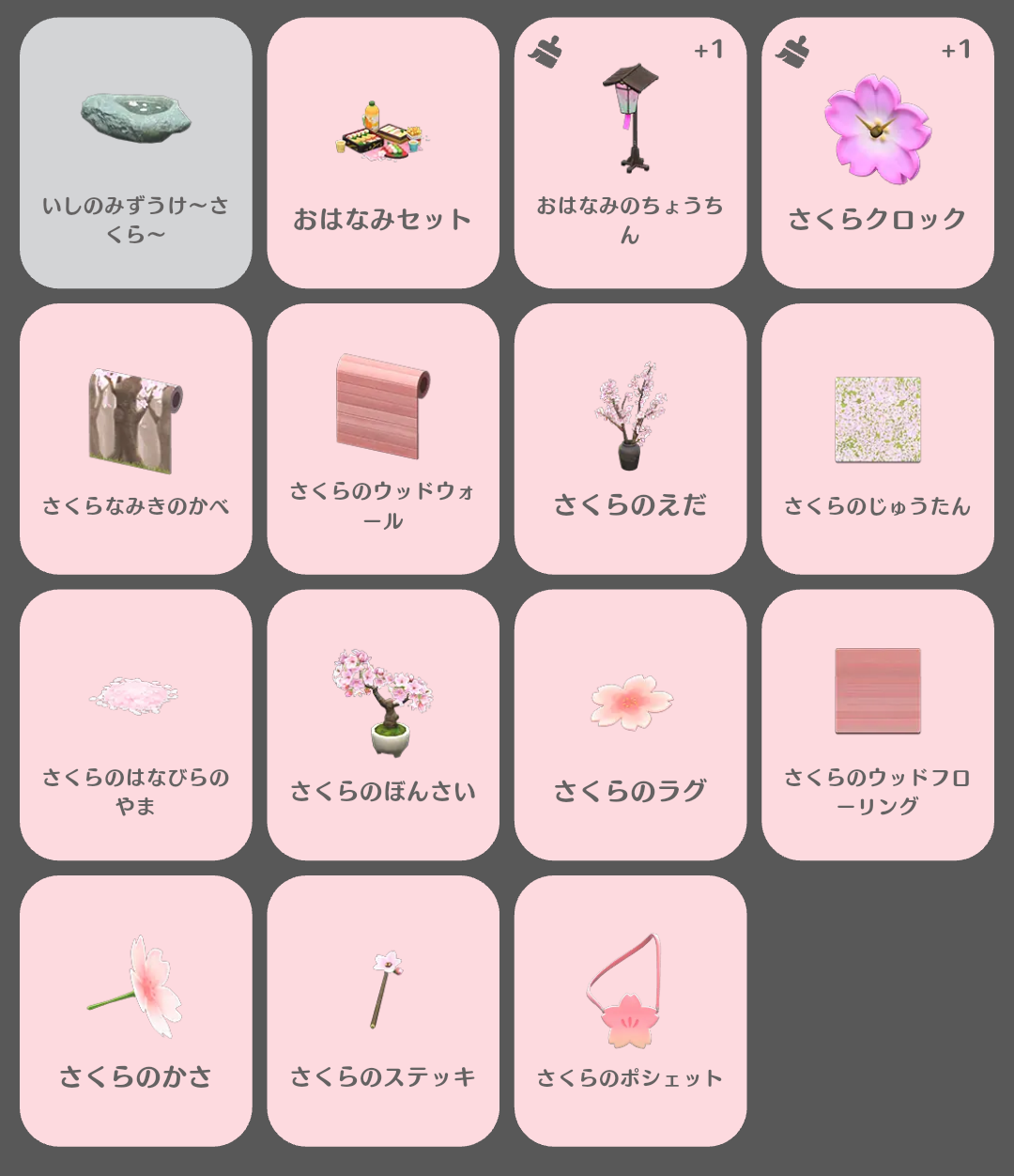Select the さくらのえだ branch card

[630, 439]
